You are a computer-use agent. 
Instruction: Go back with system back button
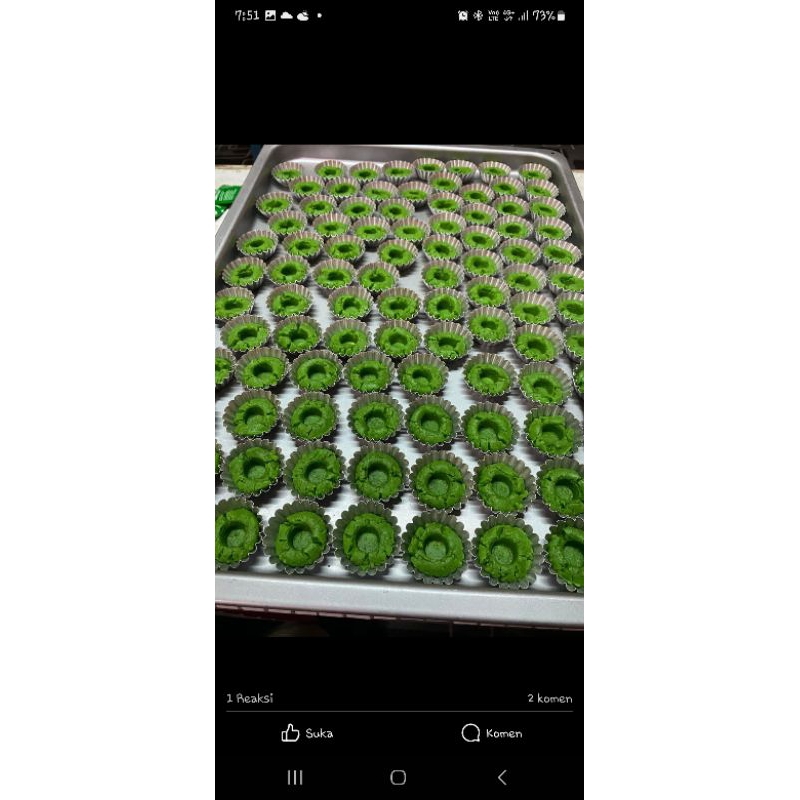point(502,777)
